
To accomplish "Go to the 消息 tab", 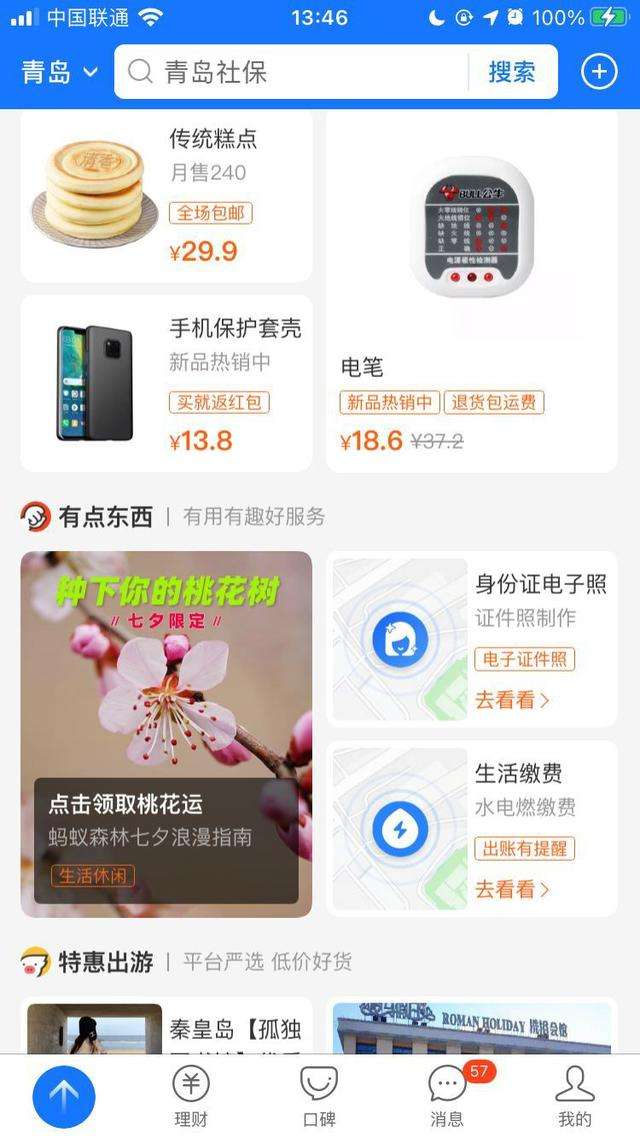I will coord(447,1096).
